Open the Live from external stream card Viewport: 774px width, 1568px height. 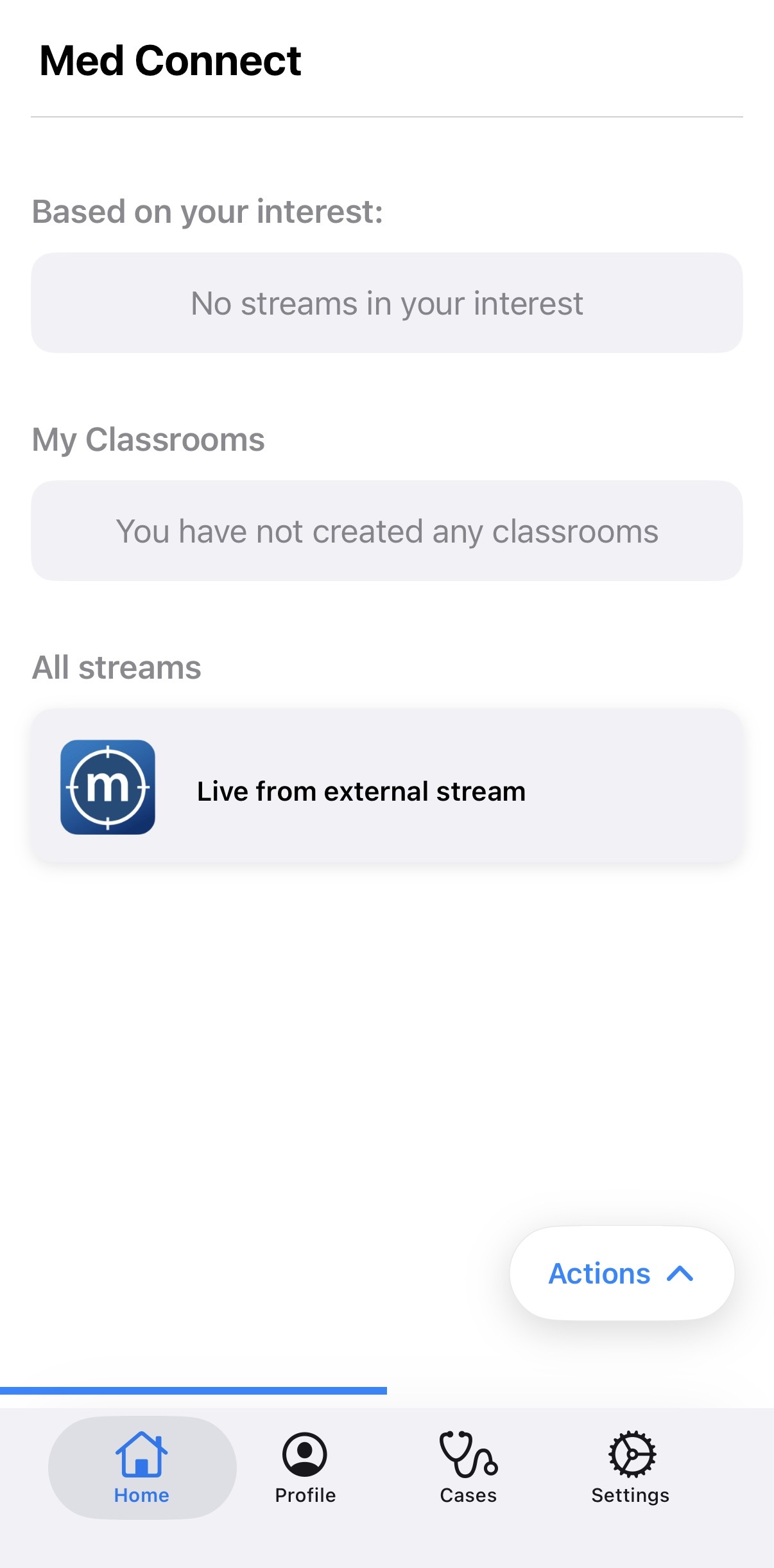[386, 787]
